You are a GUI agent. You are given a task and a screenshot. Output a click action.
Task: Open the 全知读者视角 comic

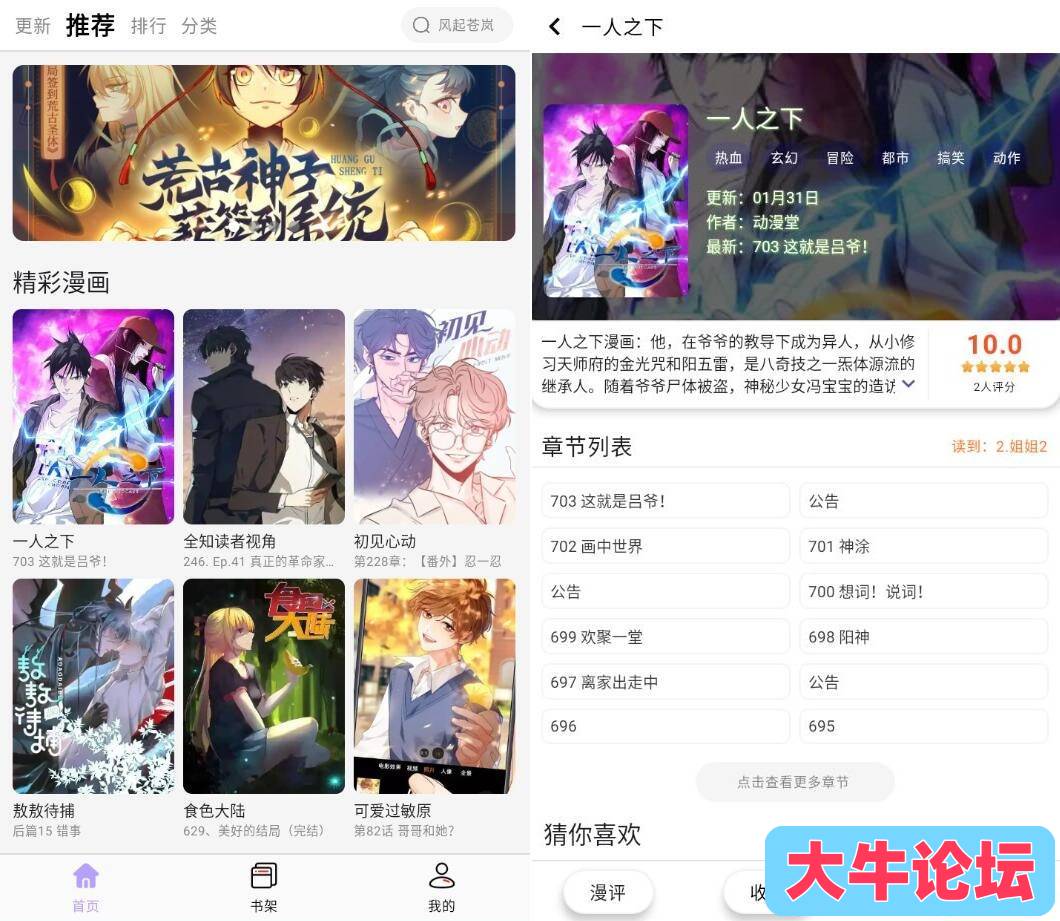pyautogui.click(x=264, y=416)
